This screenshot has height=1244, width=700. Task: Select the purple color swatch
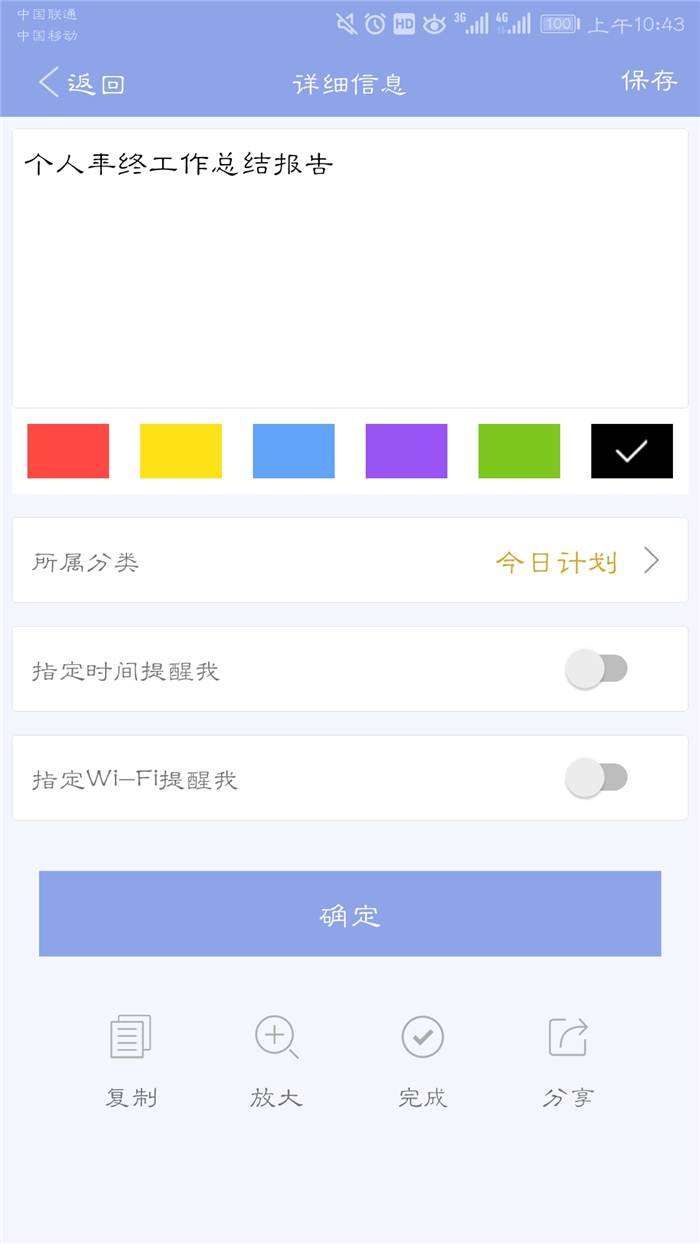click(406, 451)
